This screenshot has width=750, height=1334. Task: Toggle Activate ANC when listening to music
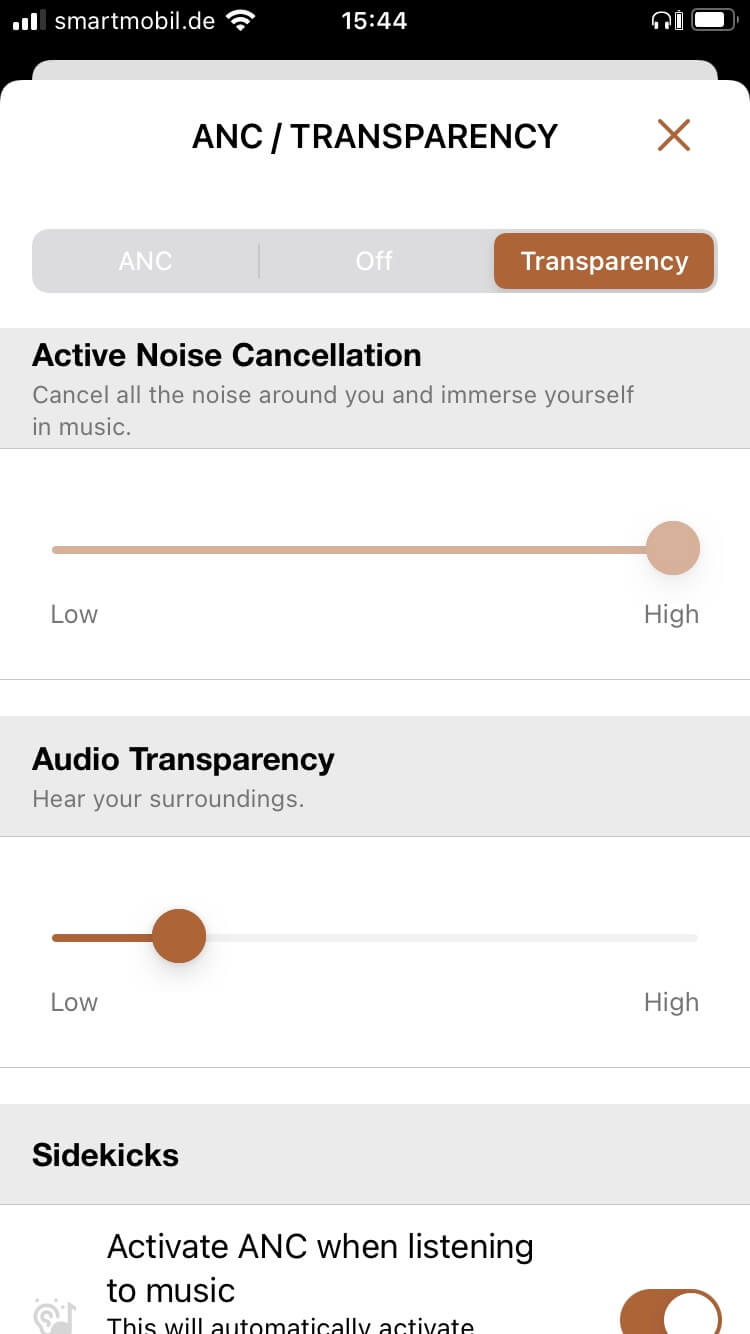671,1312
